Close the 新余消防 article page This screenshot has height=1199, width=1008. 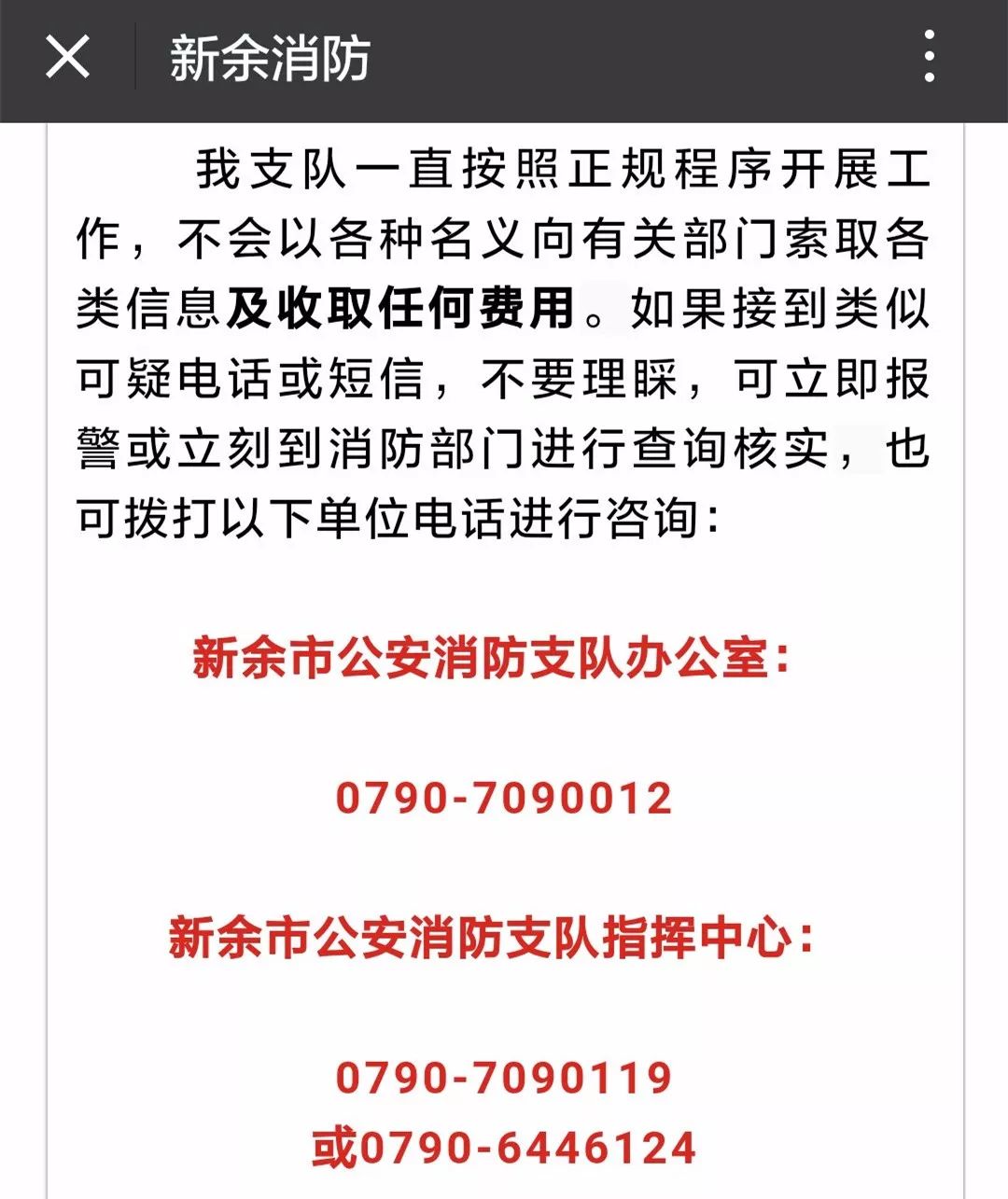pos(67,58)
